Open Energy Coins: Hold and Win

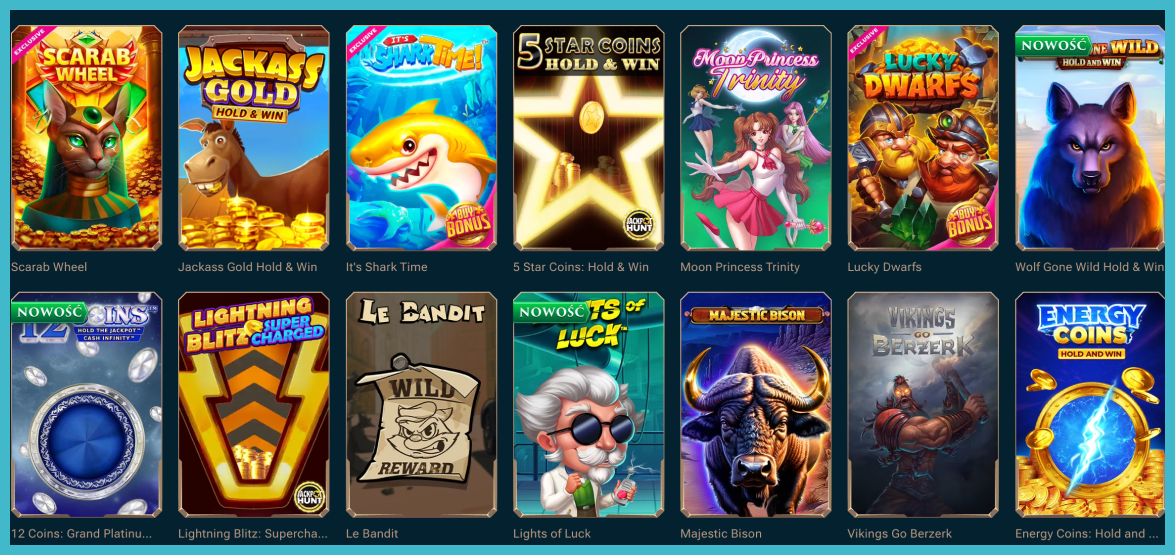pos(1090,405)
